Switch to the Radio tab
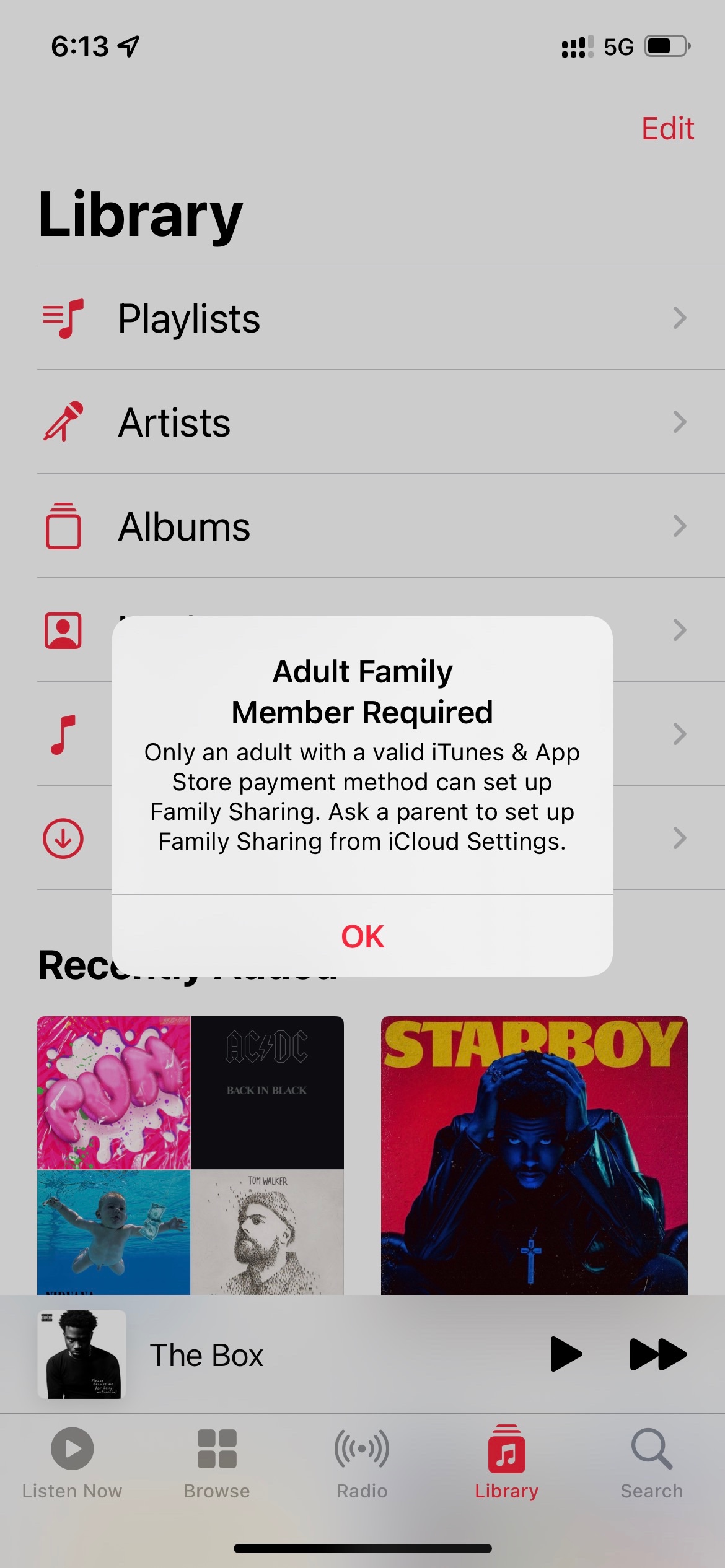 coord(362,1463)
